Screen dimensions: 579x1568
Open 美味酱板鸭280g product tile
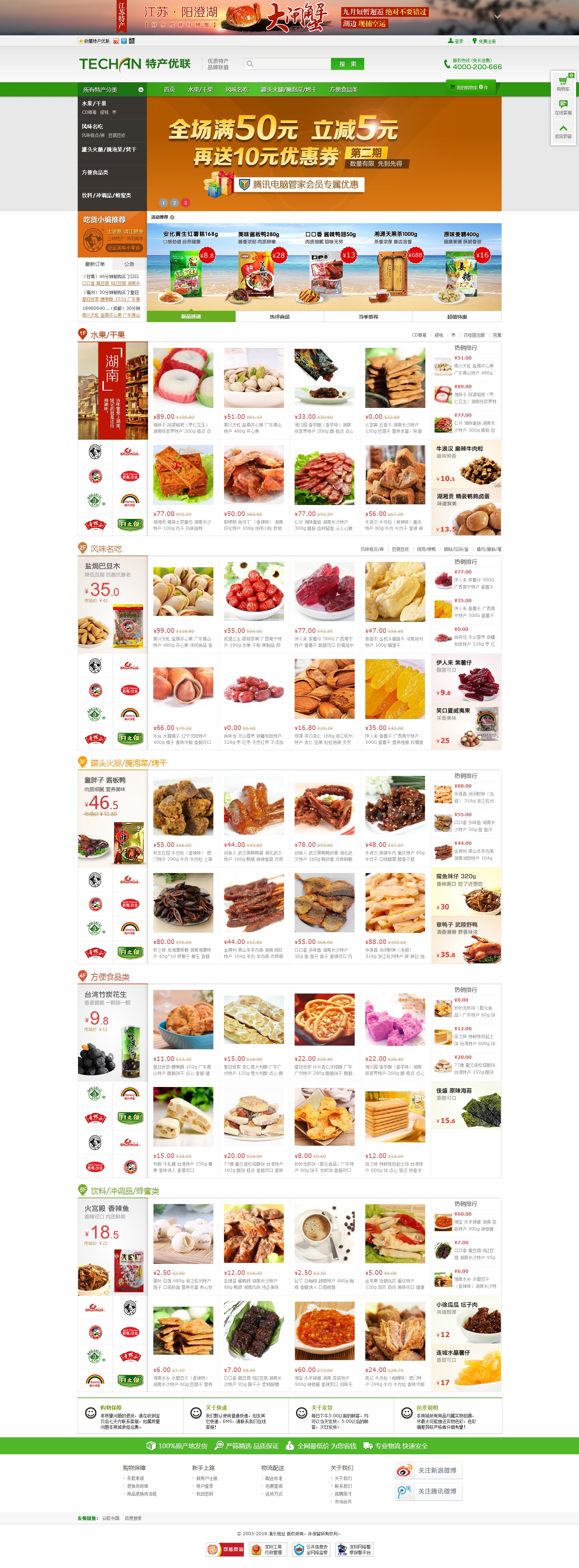click(258, 268)
